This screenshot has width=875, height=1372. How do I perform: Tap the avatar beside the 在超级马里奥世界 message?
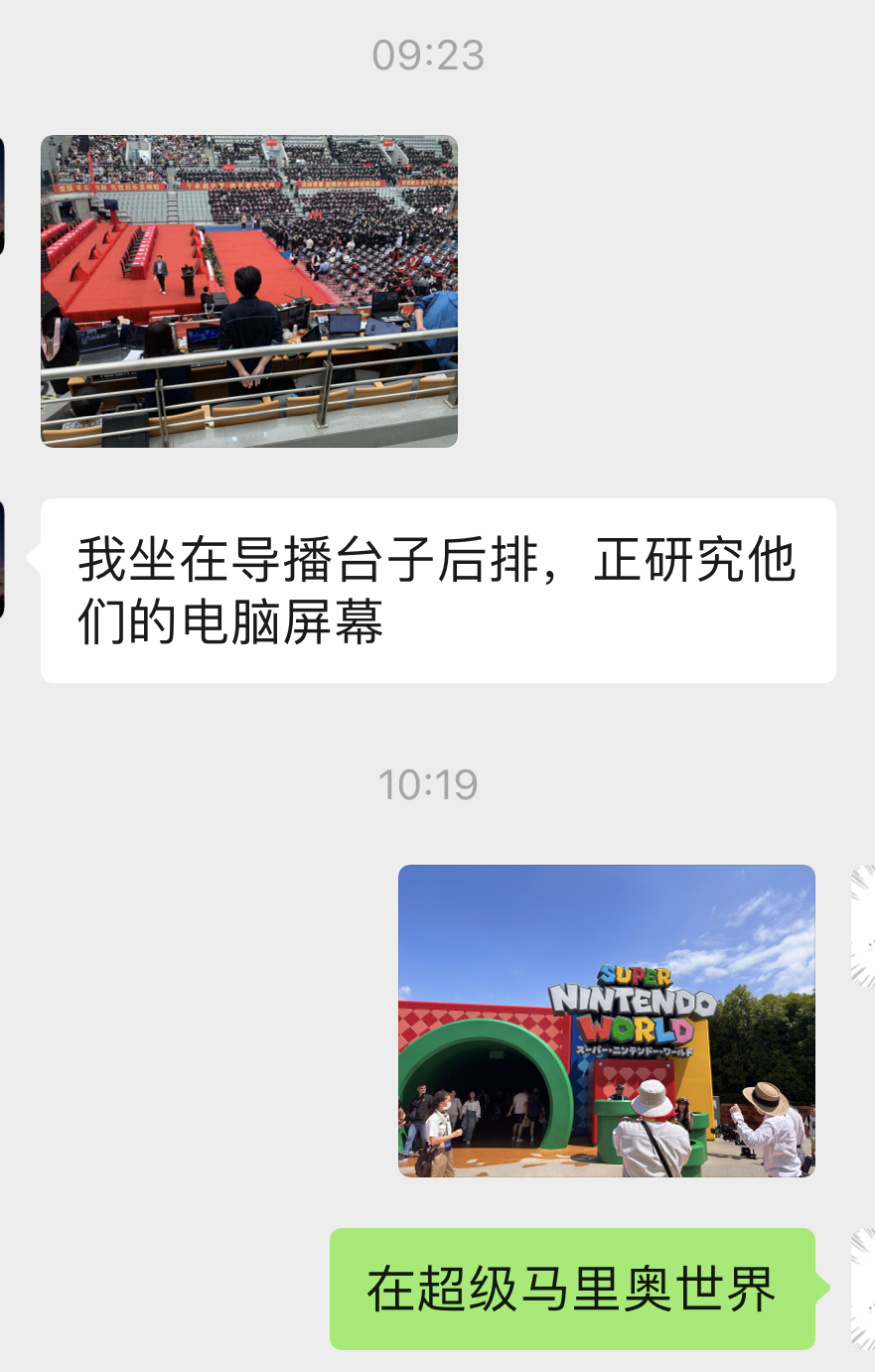point(864,1289)
